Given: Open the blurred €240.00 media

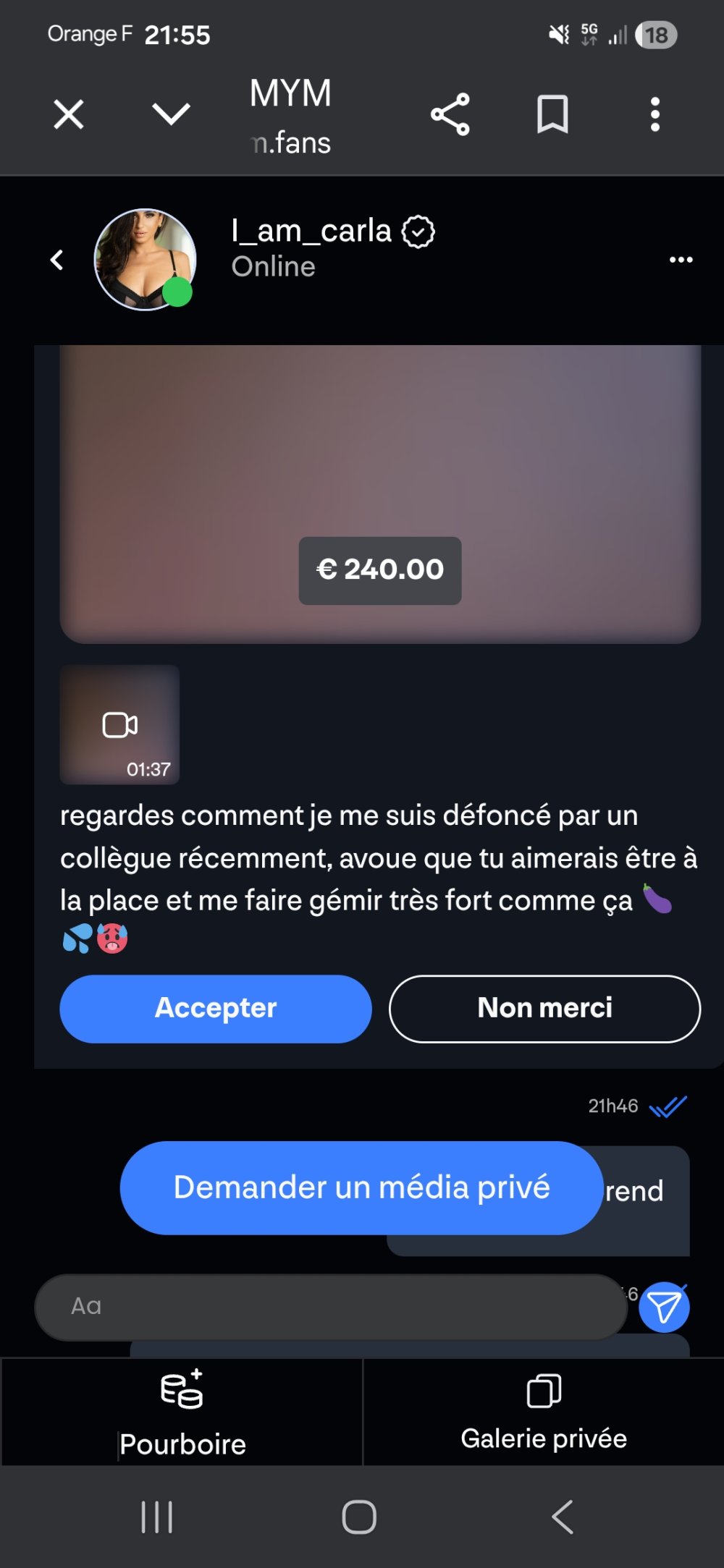Looking at the screenshot, I should click(380, 495).
